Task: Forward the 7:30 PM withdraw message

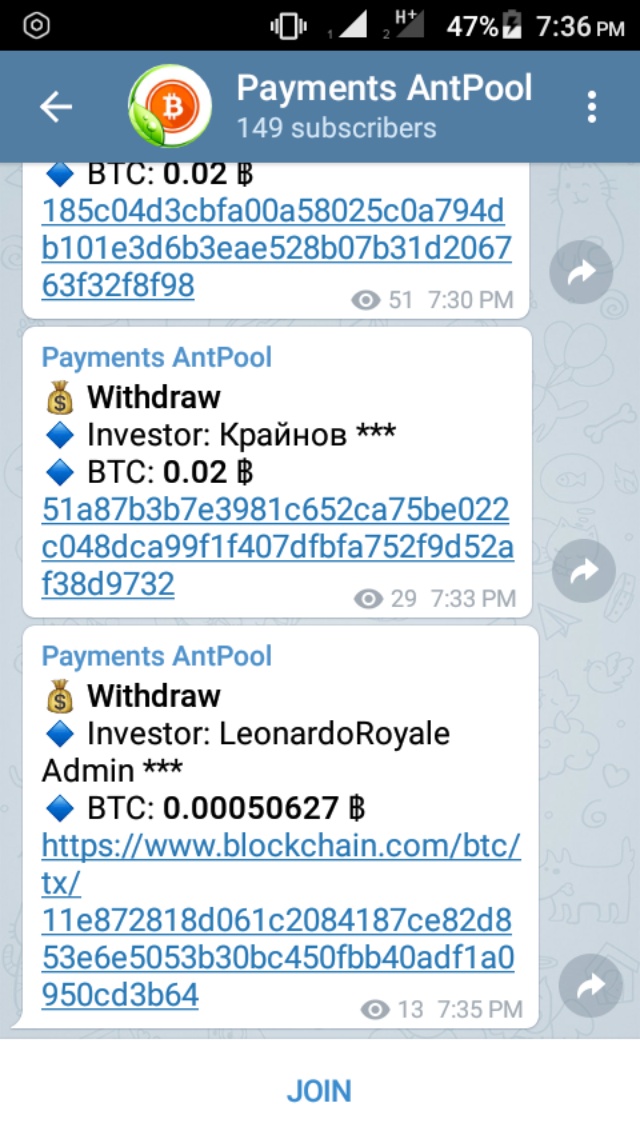Action: click(x=582, y=272)
